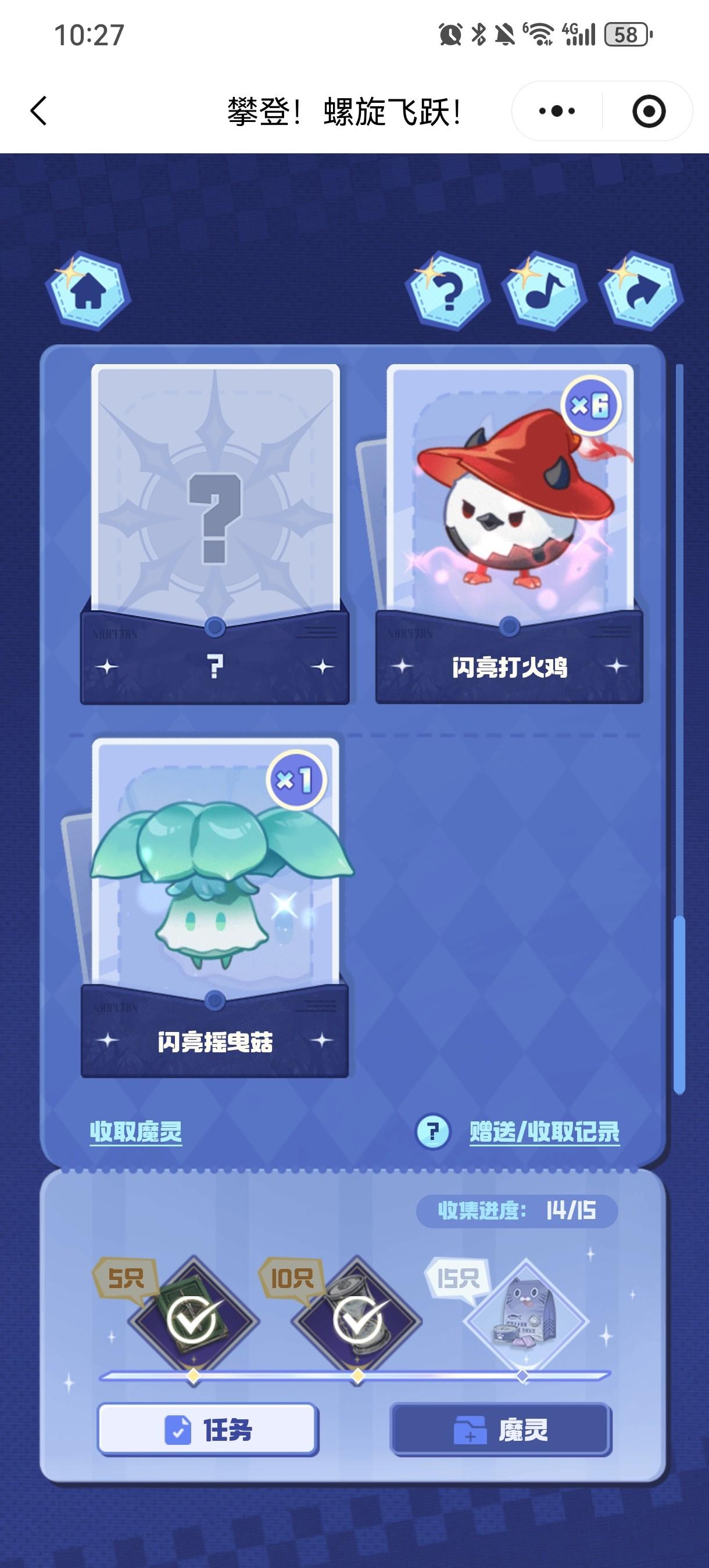The width and height of the screenshot is (709, 1568).
Task: Open 赠送/收取记录 records
Action: point(544,1132)
